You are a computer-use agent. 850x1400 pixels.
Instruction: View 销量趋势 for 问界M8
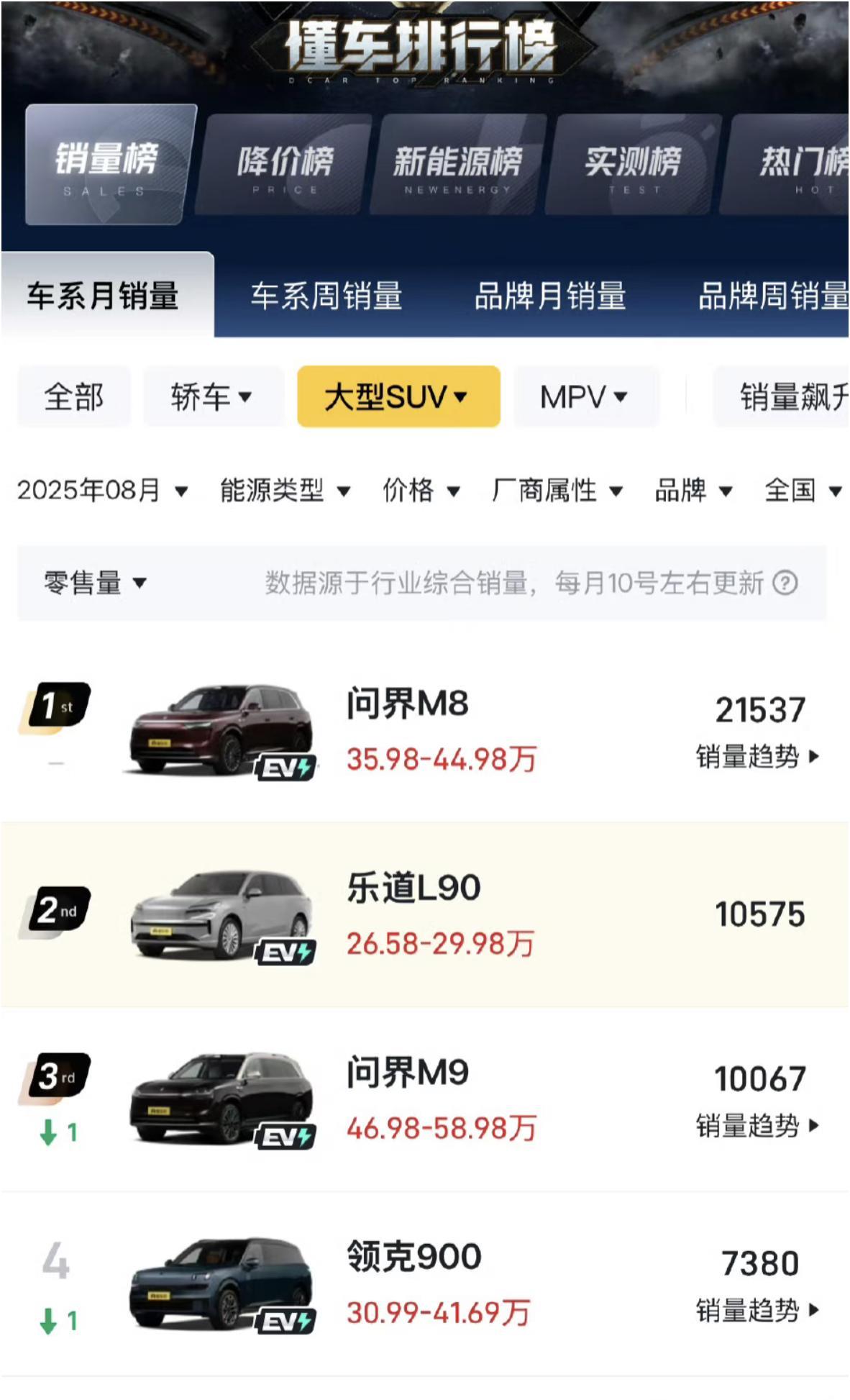click(757, 757)
